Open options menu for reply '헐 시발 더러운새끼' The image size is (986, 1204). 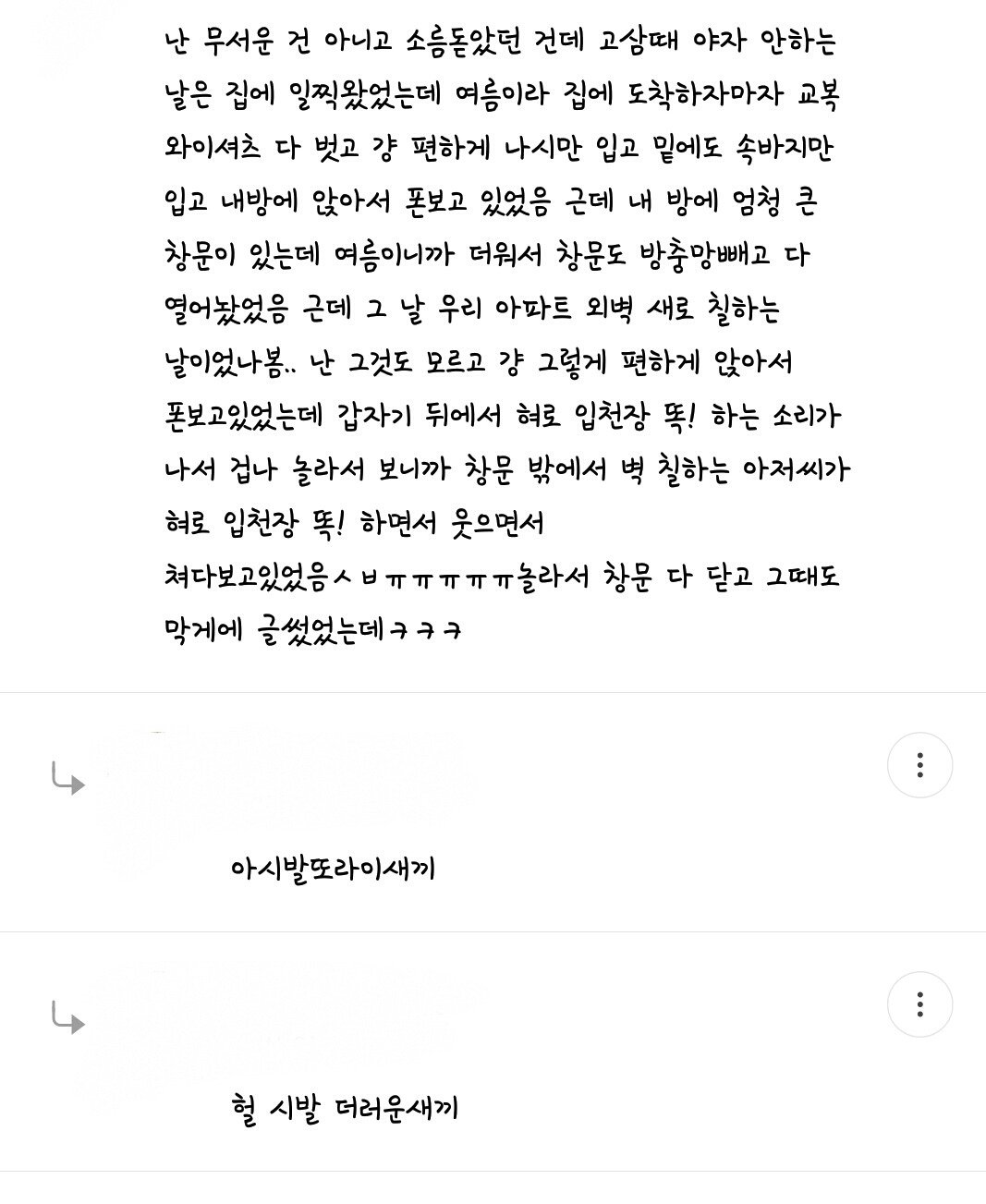pyautogui.click(x=919, y=1004)
